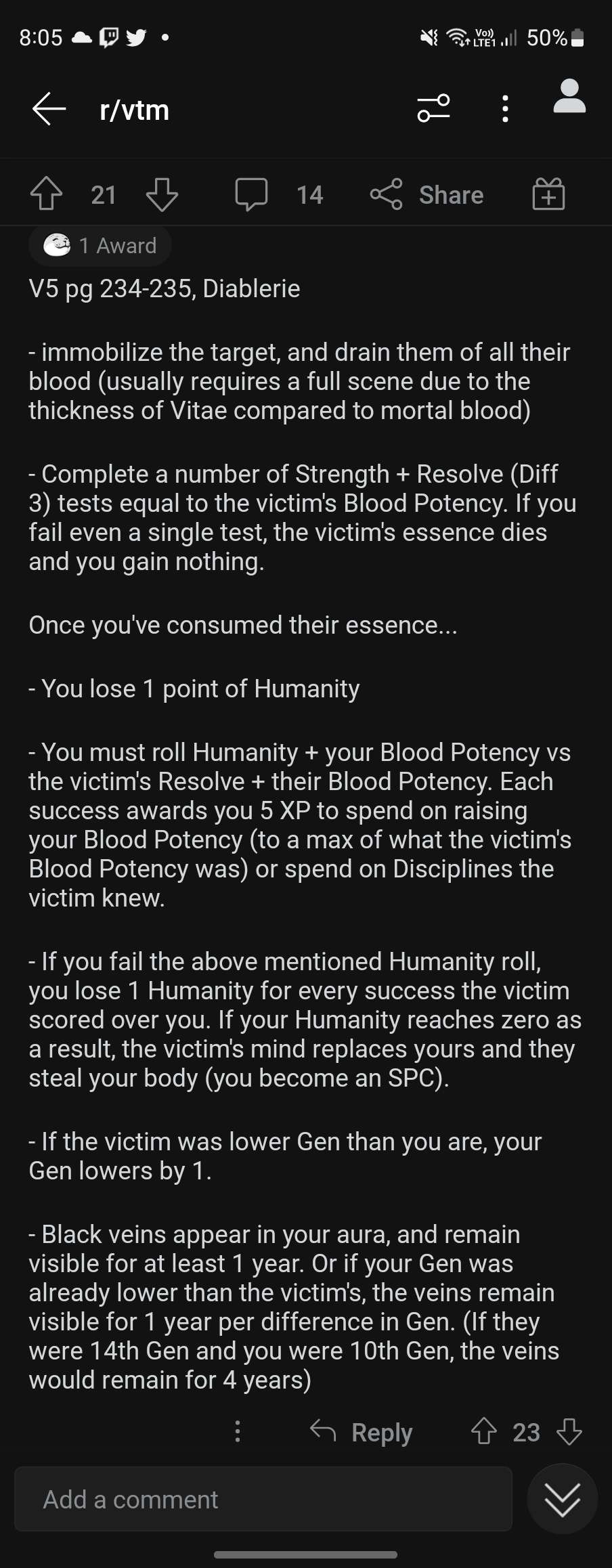Screen dimensions: 612x1568
Task: Upvote the post with 21 votes
Action: coord(47,194)
